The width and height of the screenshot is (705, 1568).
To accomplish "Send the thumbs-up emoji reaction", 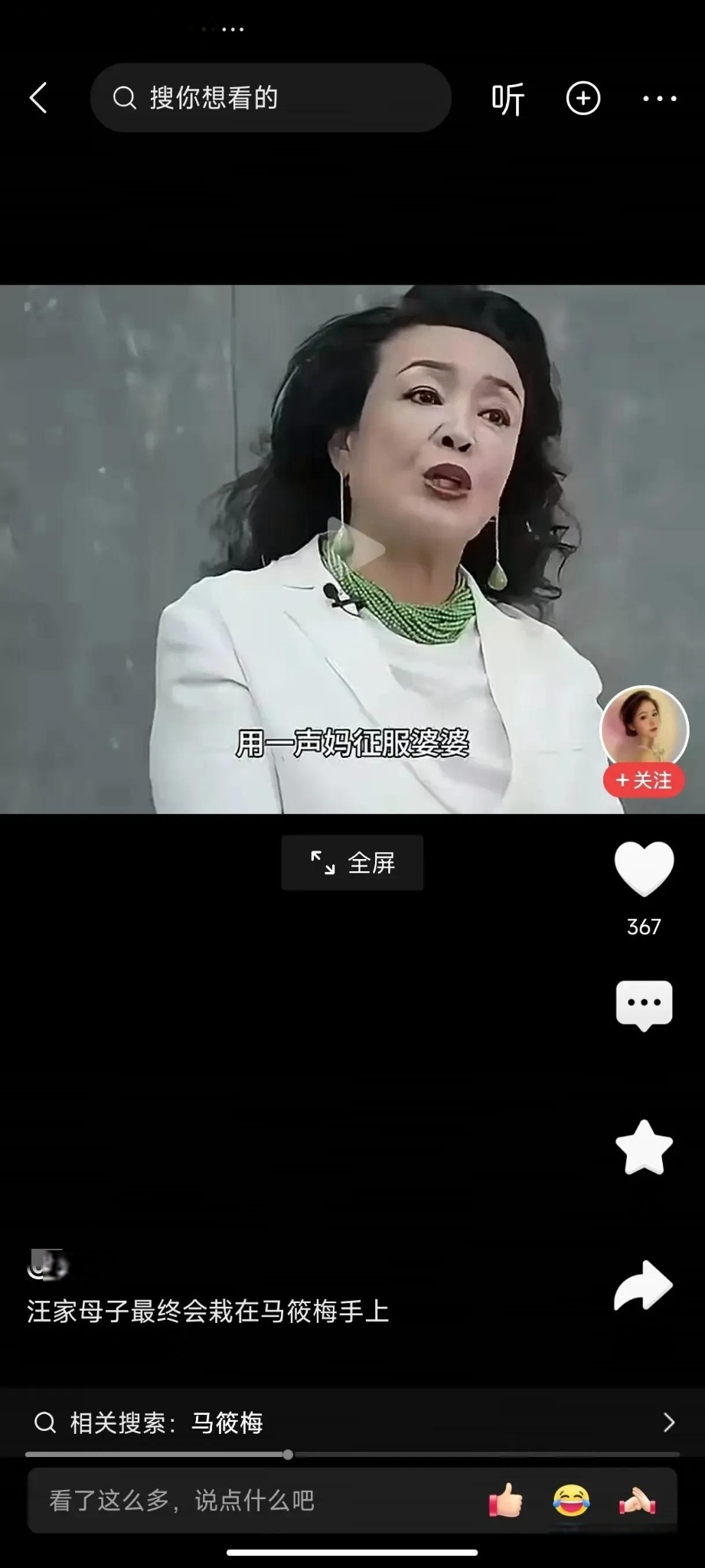I will [506, 1501].
